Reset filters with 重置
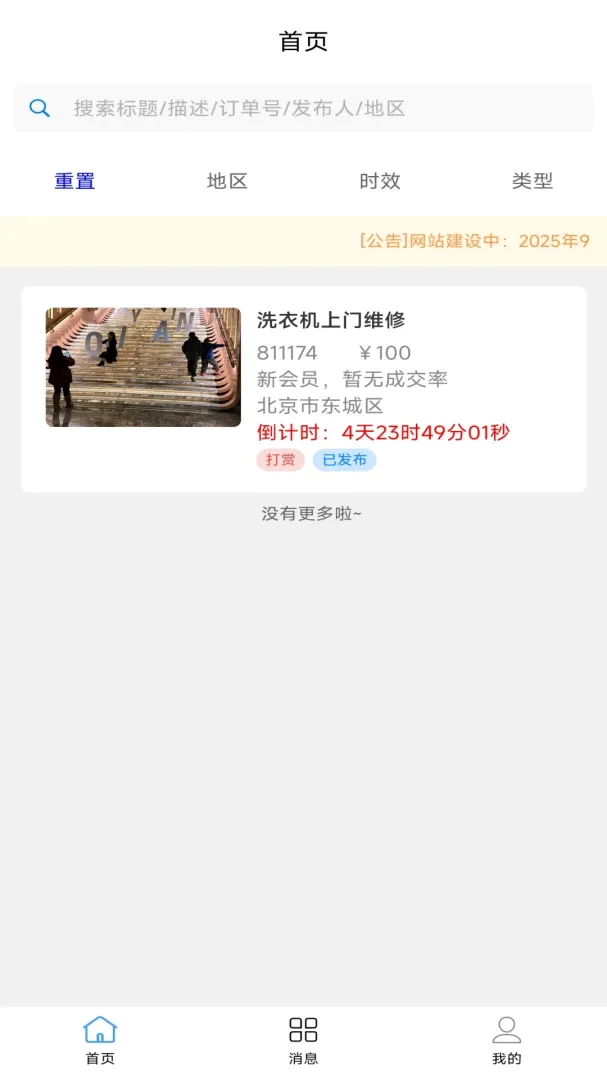 [74, 181]
